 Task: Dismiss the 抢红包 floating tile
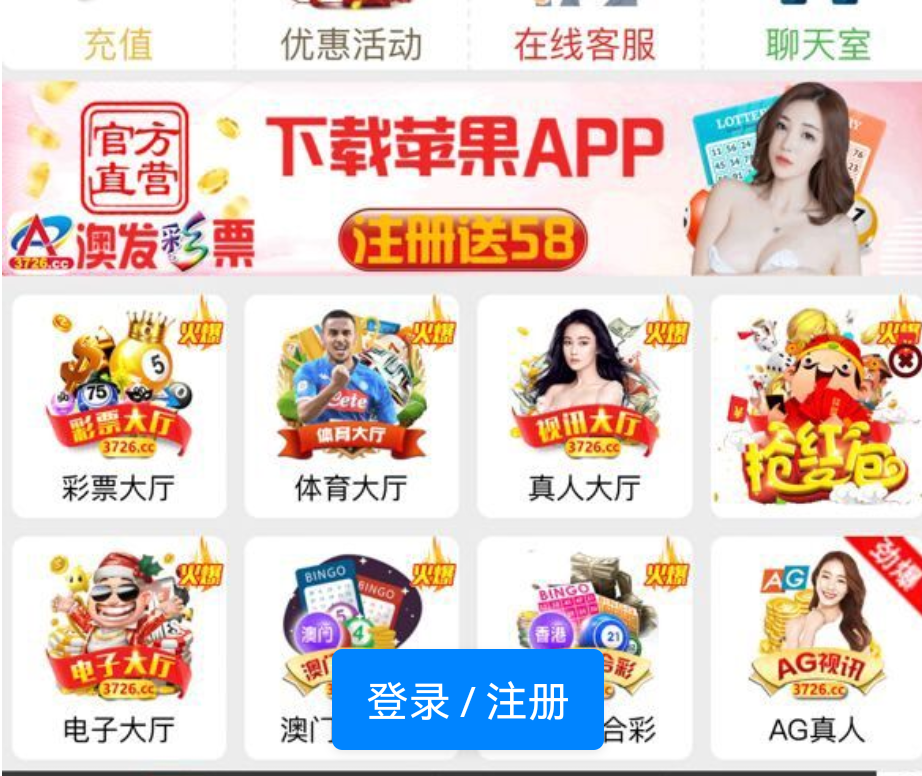point(907,357)
